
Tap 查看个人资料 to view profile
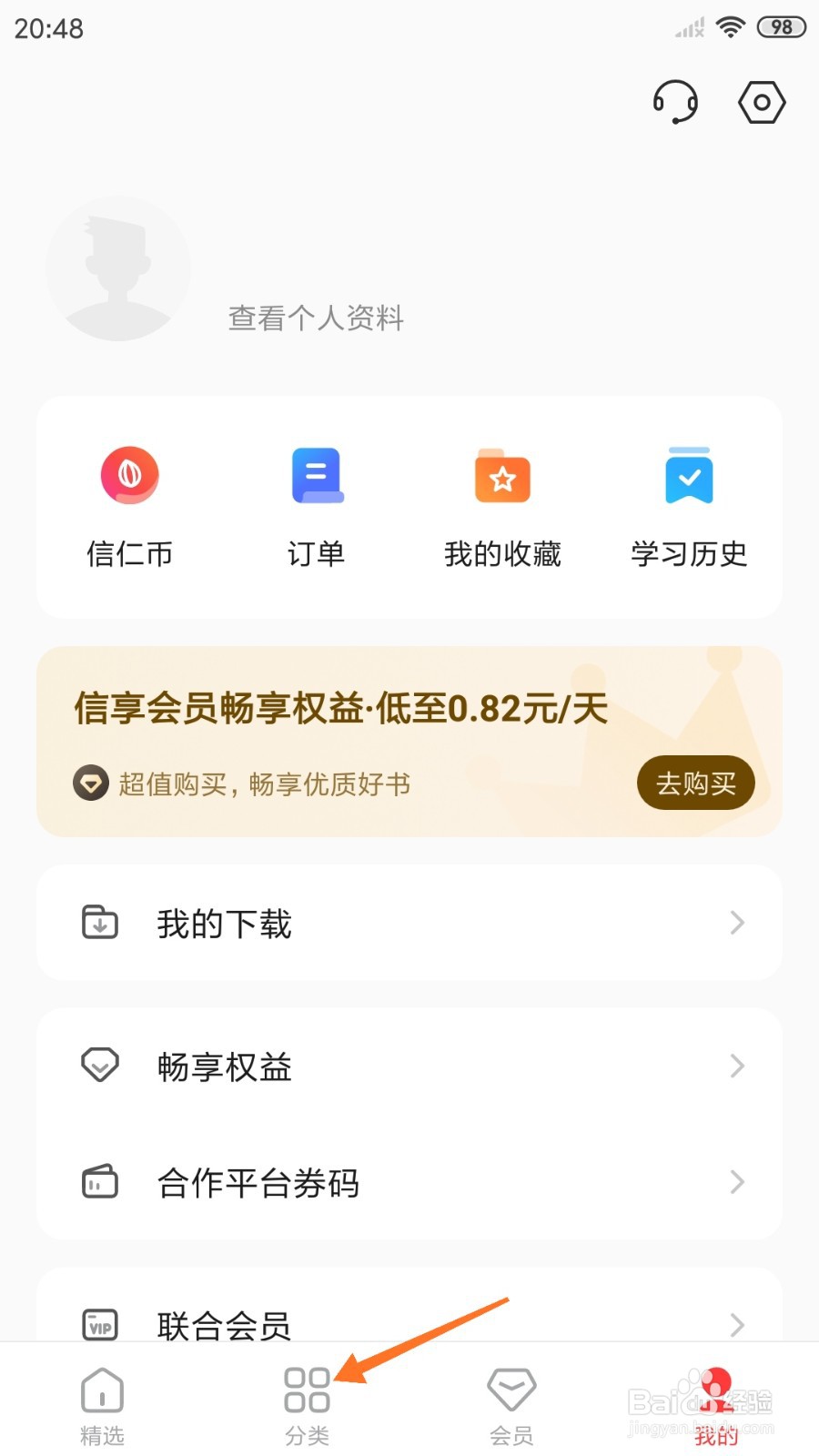click(x=316, y=318)
